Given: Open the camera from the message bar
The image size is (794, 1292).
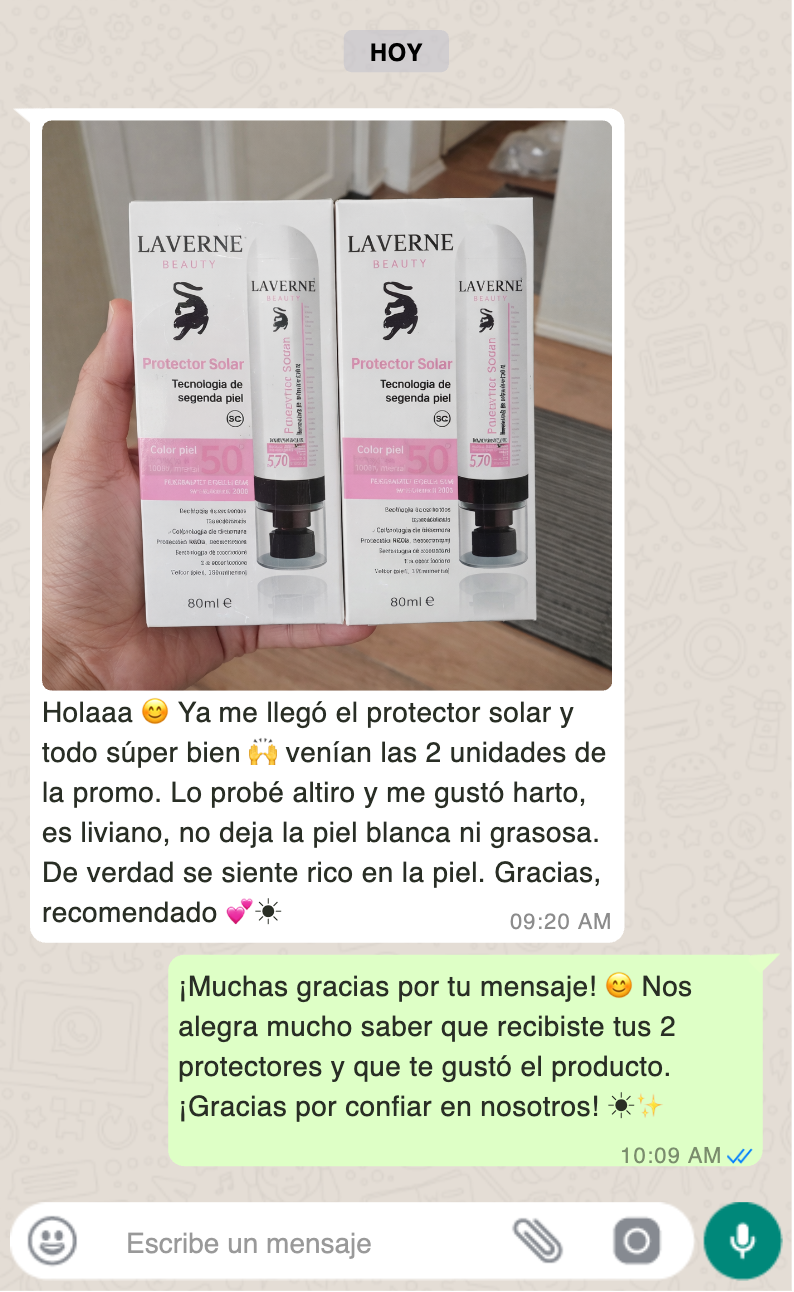Looking at the screenshot, I should tap(636, 1242).
